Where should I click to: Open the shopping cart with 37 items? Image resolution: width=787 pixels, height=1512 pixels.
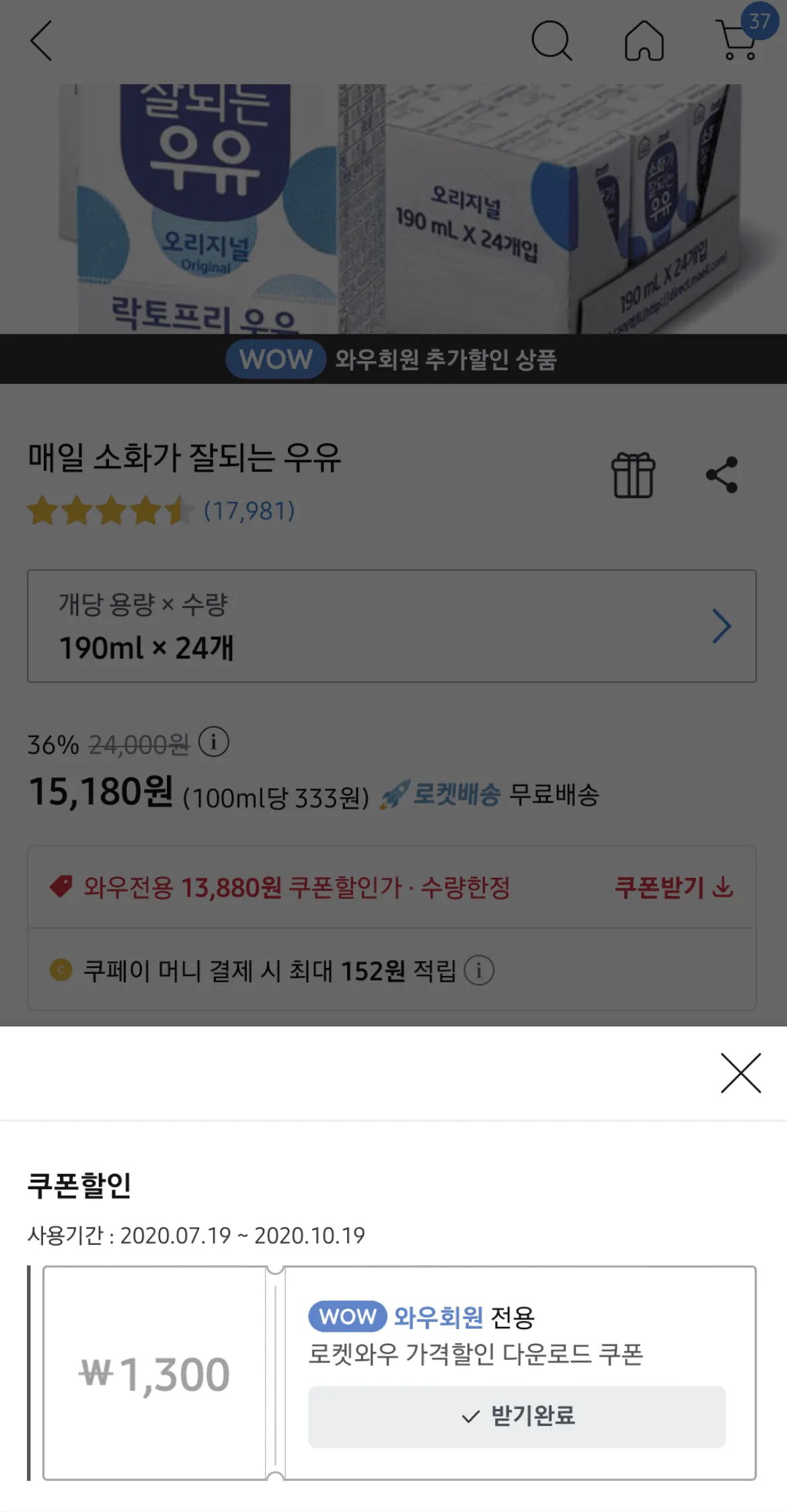point(739,41)
